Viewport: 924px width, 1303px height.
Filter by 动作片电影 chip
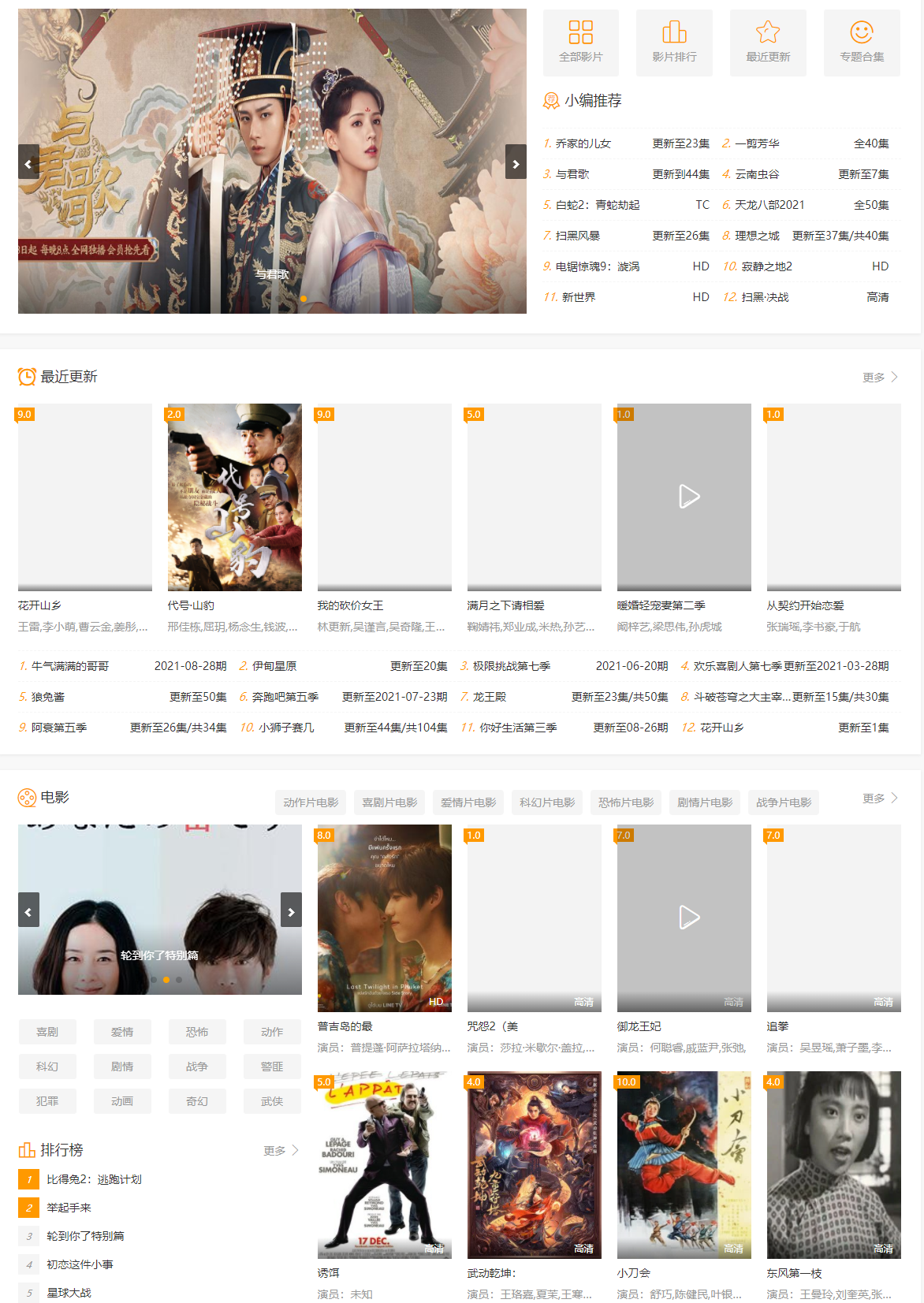[311, 802]
